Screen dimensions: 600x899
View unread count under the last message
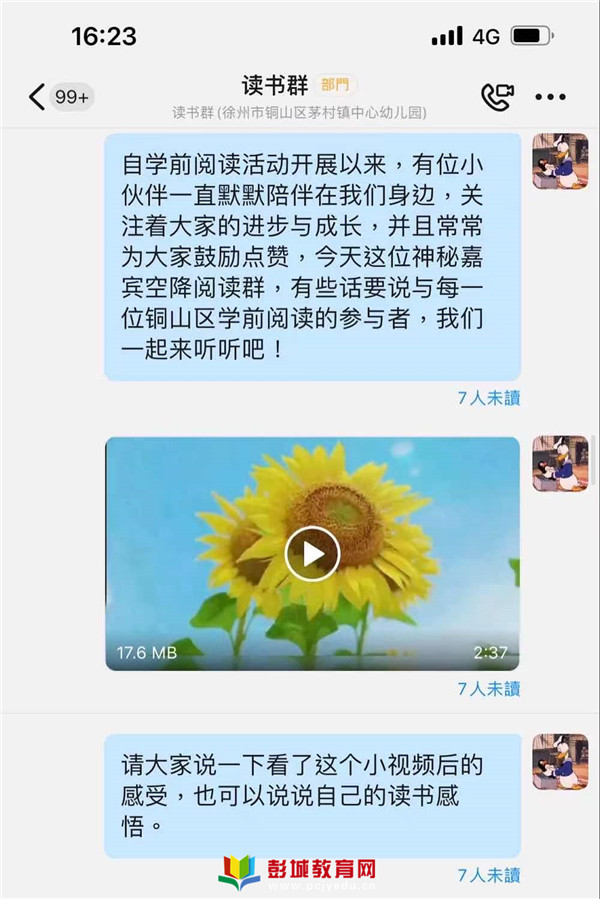pos(488,874)
